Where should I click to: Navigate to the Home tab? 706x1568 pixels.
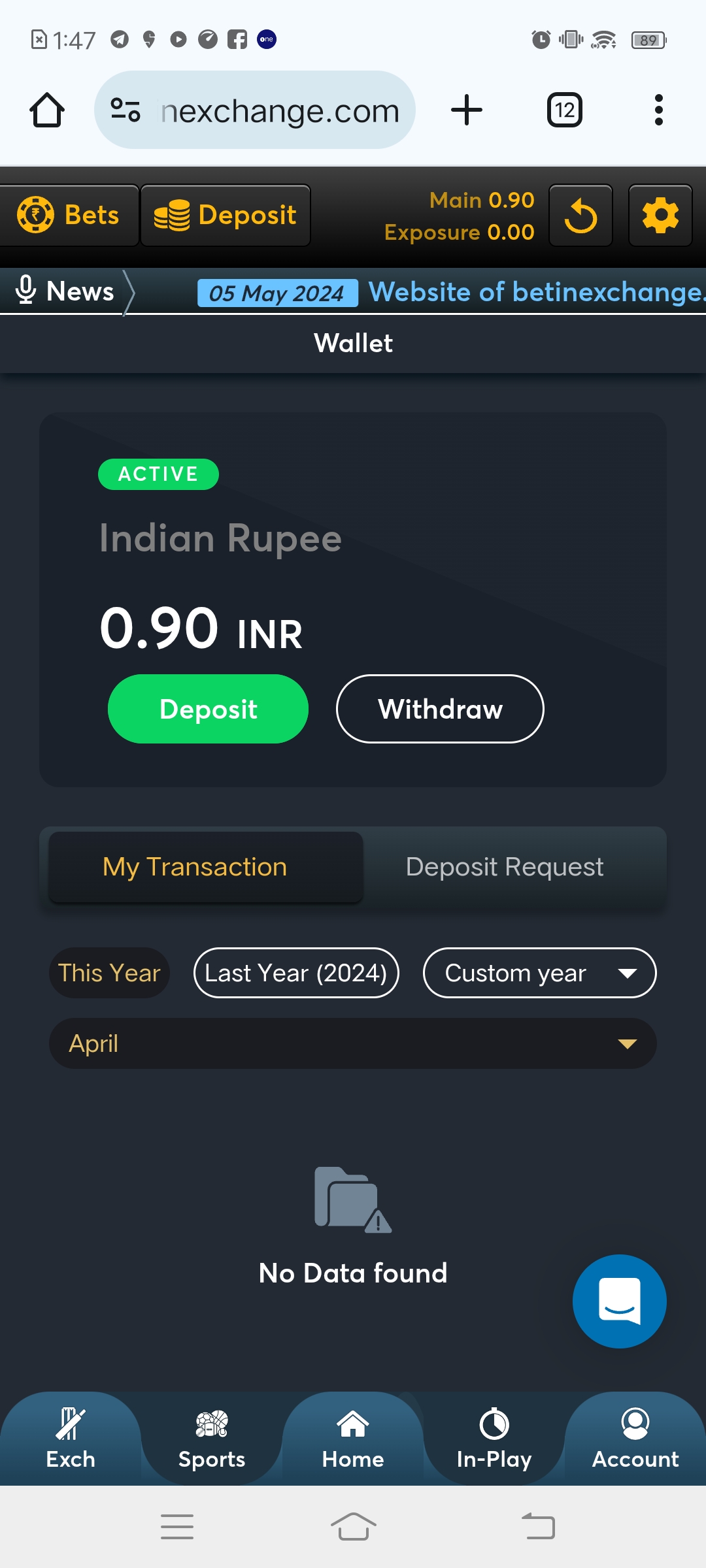point(353,1439)
